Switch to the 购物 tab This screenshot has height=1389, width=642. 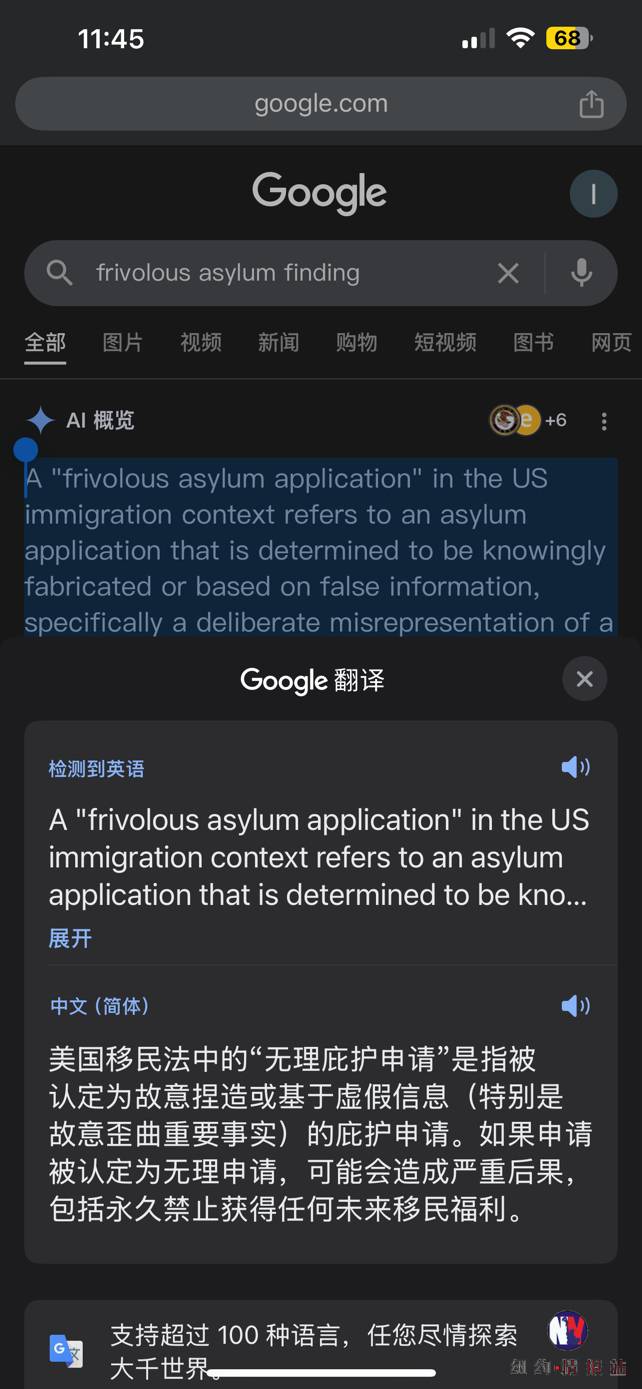click(356, 343)
